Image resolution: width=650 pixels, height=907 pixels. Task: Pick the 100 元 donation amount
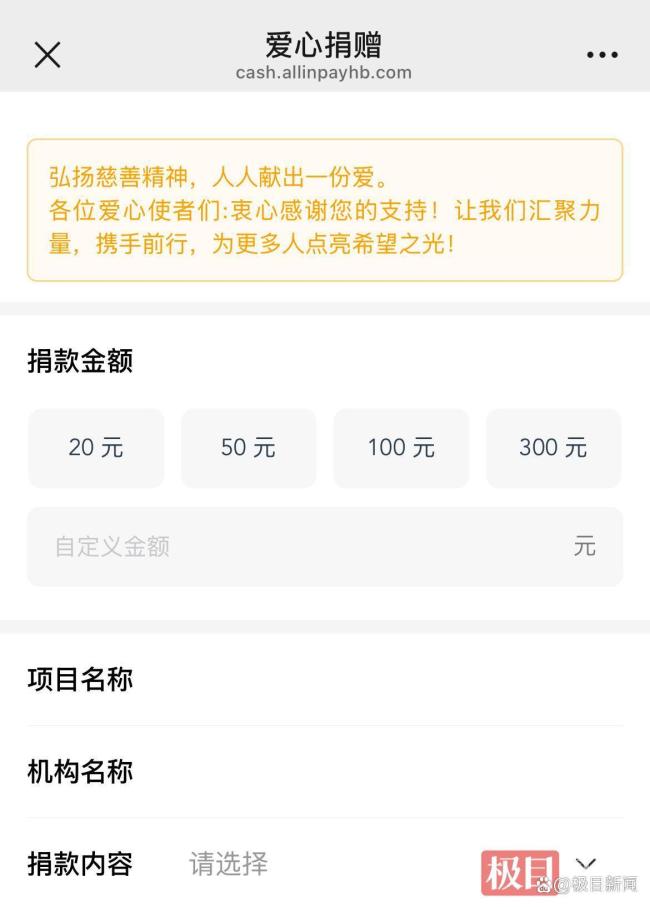[x=401, y=448]
